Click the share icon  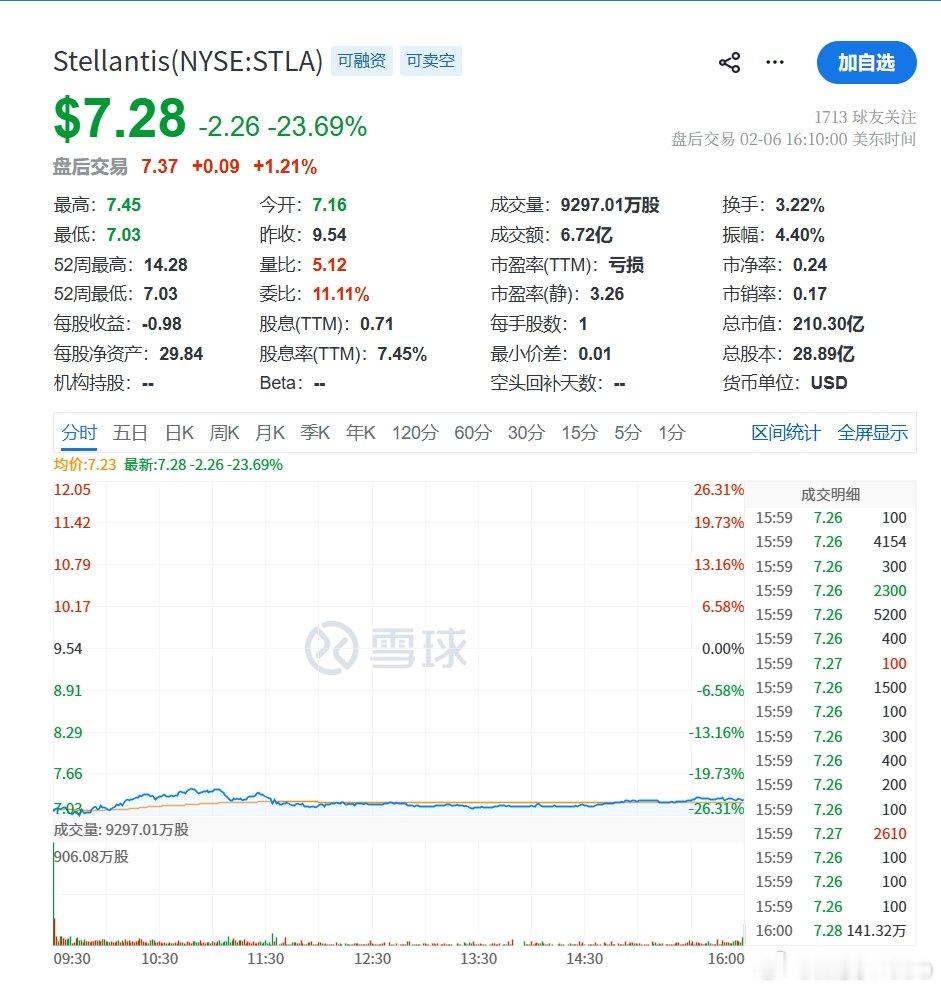pyautogui.click(x=729, y=62)
